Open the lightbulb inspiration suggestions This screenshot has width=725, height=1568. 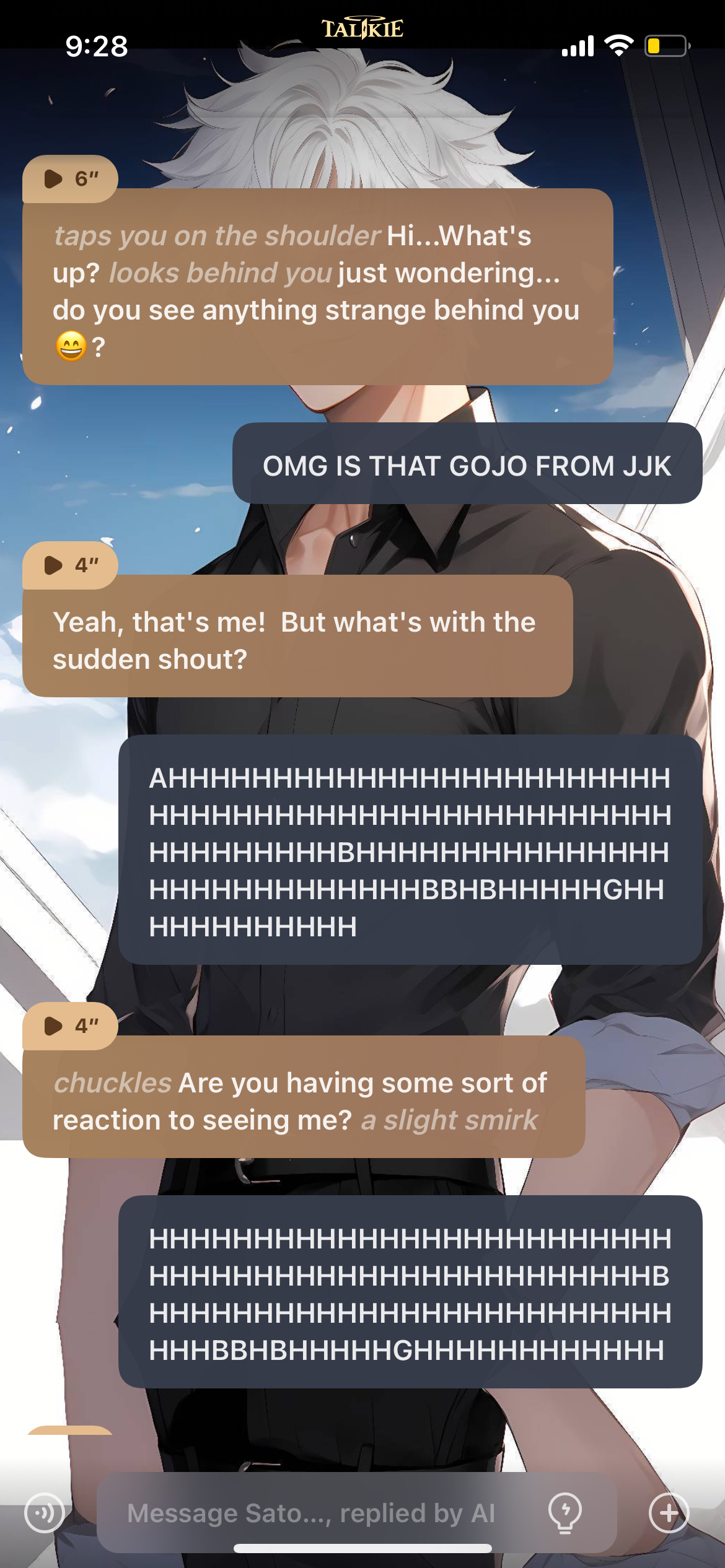pos(565,1513)
